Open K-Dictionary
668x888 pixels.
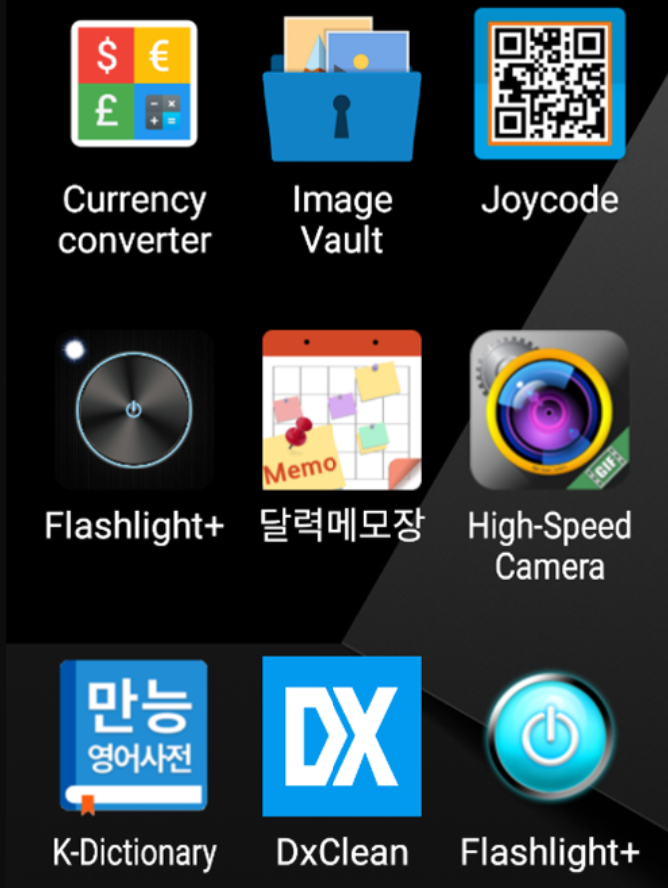point(134,736)
